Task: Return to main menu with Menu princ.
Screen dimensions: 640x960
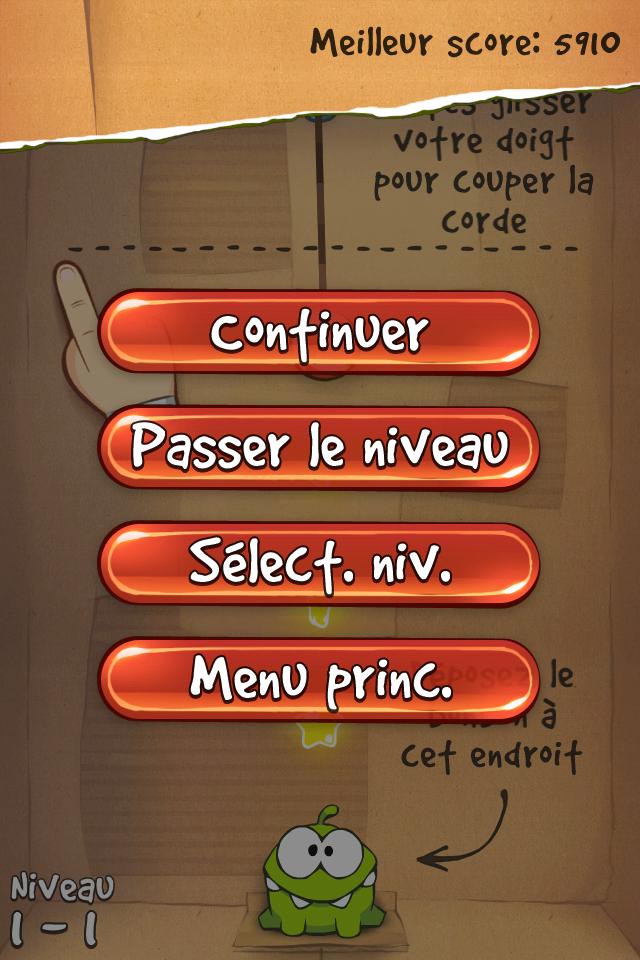Action: pos(319,679)
